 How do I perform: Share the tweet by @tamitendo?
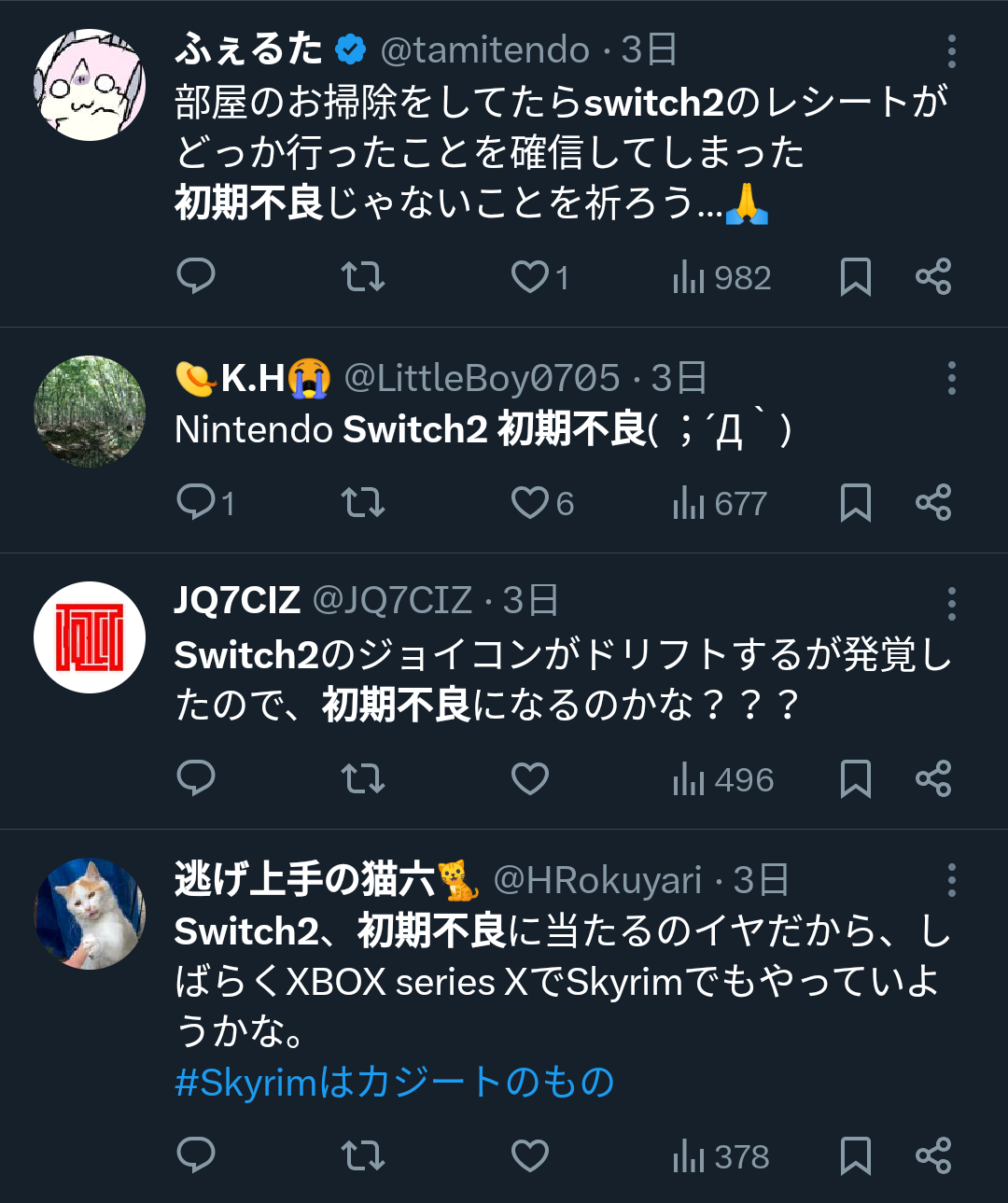pos(933,277)
